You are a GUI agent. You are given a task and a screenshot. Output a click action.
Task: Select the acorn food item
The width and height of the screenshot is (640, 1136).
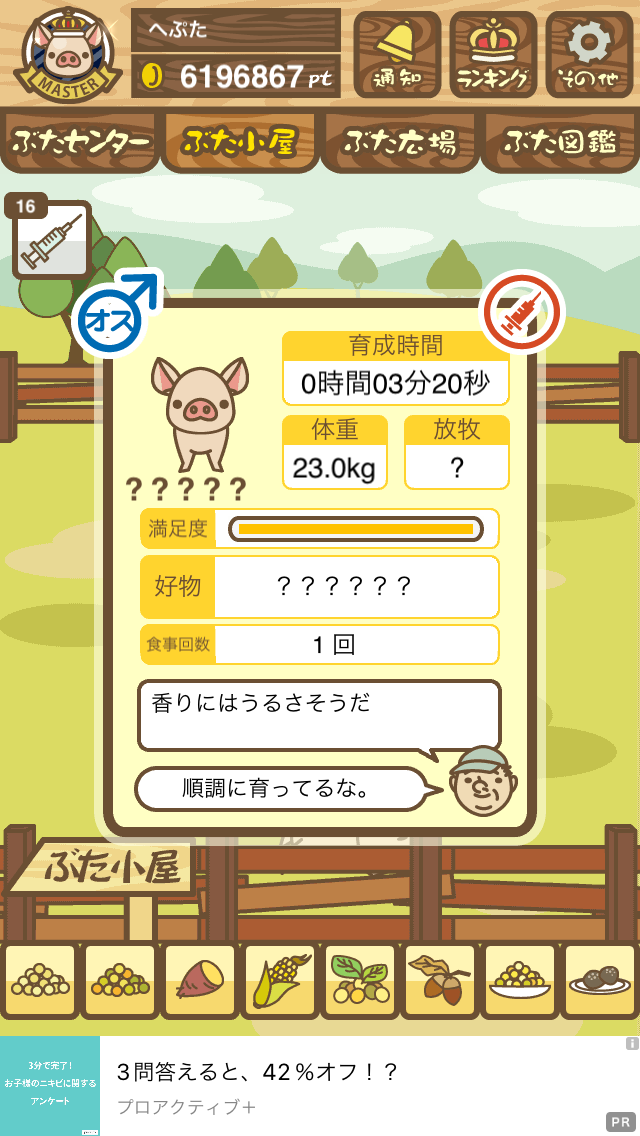pos(440,982)
